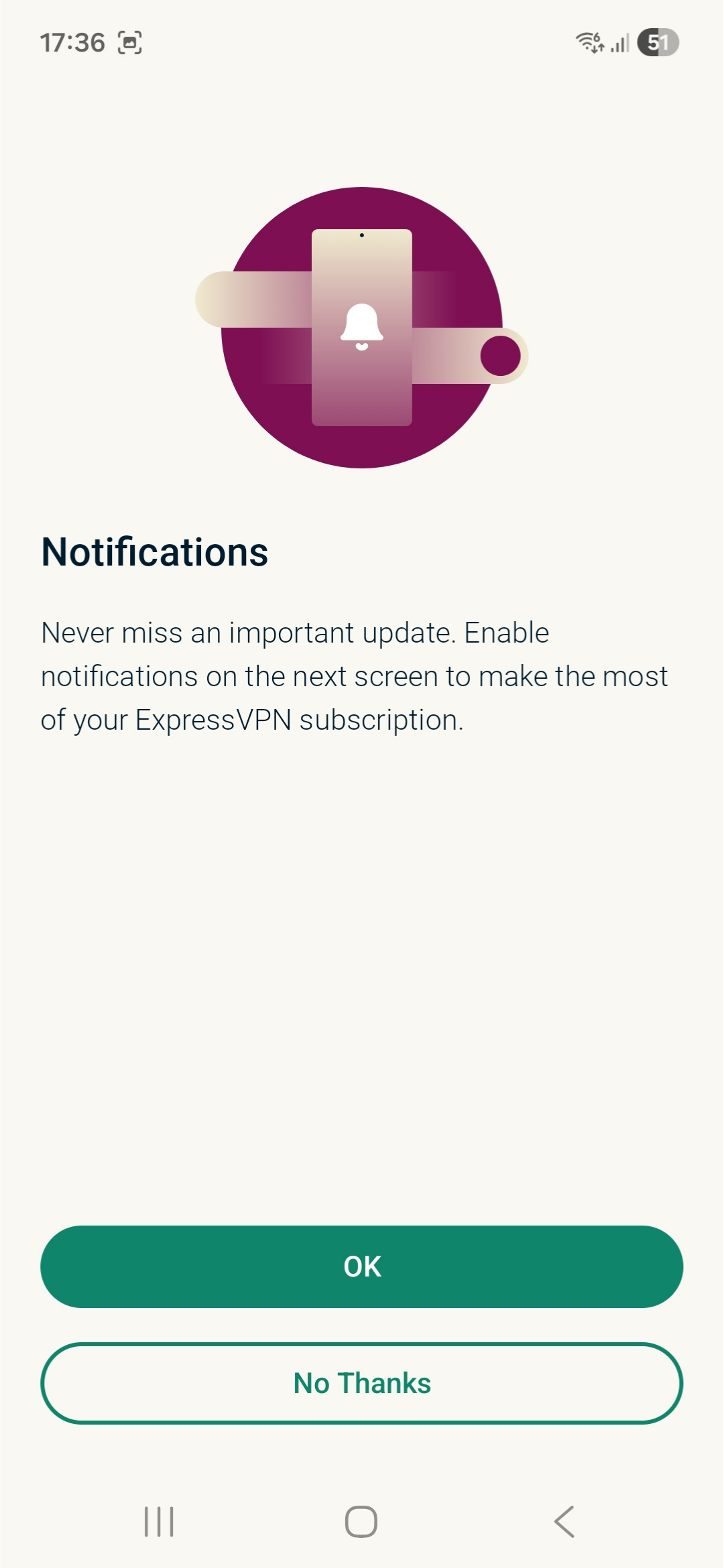Go back using the system back button
The height and width of the screenshot is (1568, 724).
pos(564,1521)
